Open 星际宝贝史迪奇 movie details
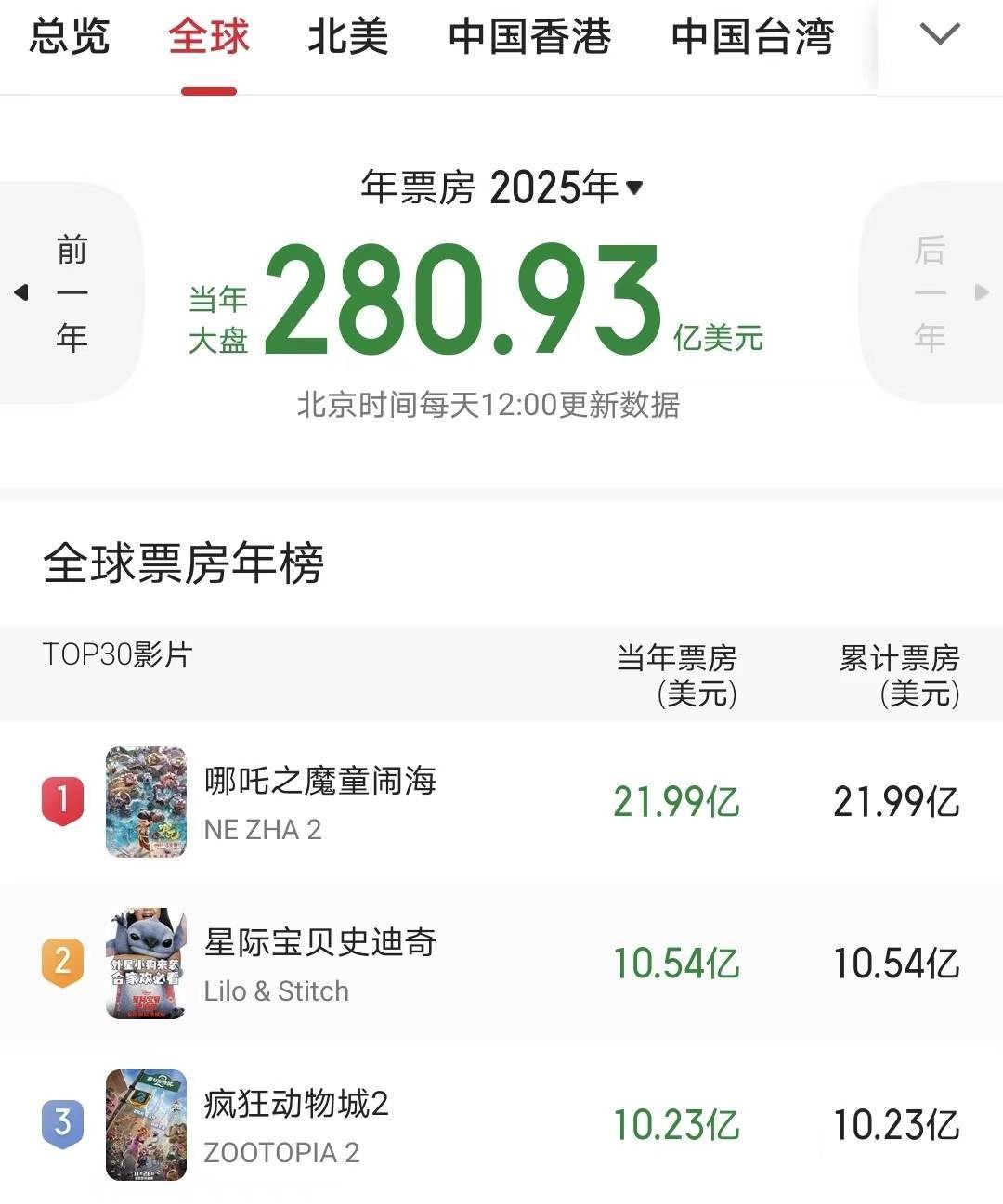 320,963
